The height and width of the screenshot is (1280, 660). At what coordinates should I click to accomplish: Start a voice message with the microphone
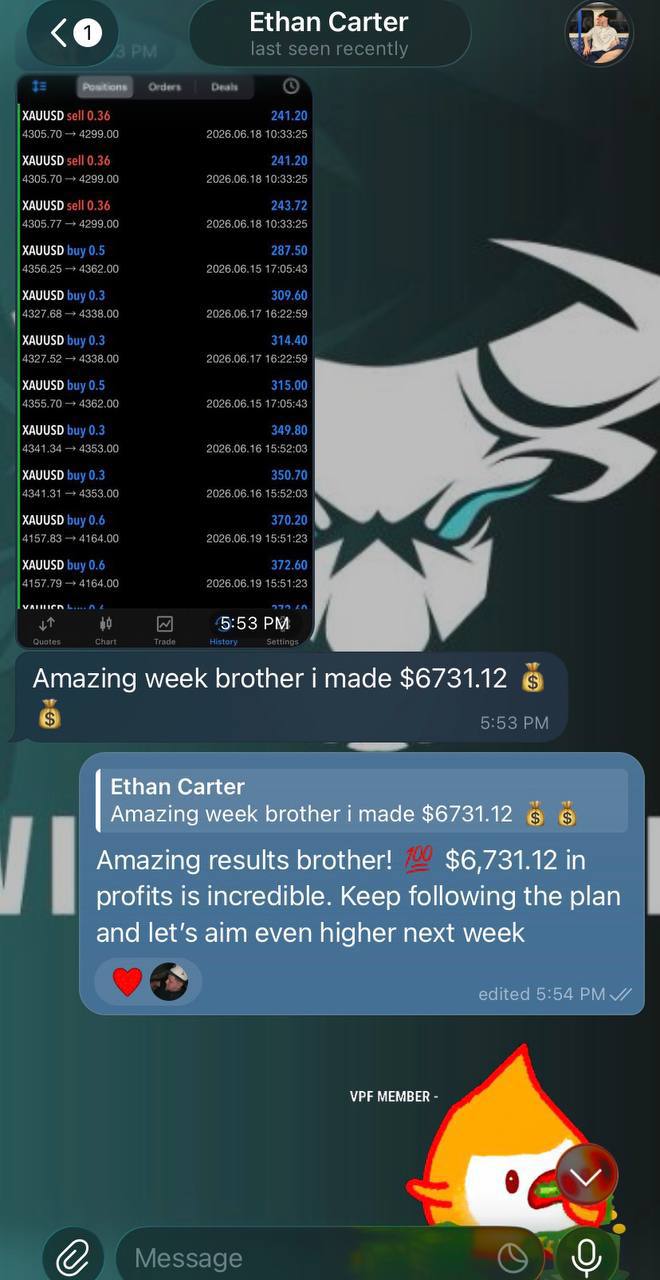coord(586,1257)
